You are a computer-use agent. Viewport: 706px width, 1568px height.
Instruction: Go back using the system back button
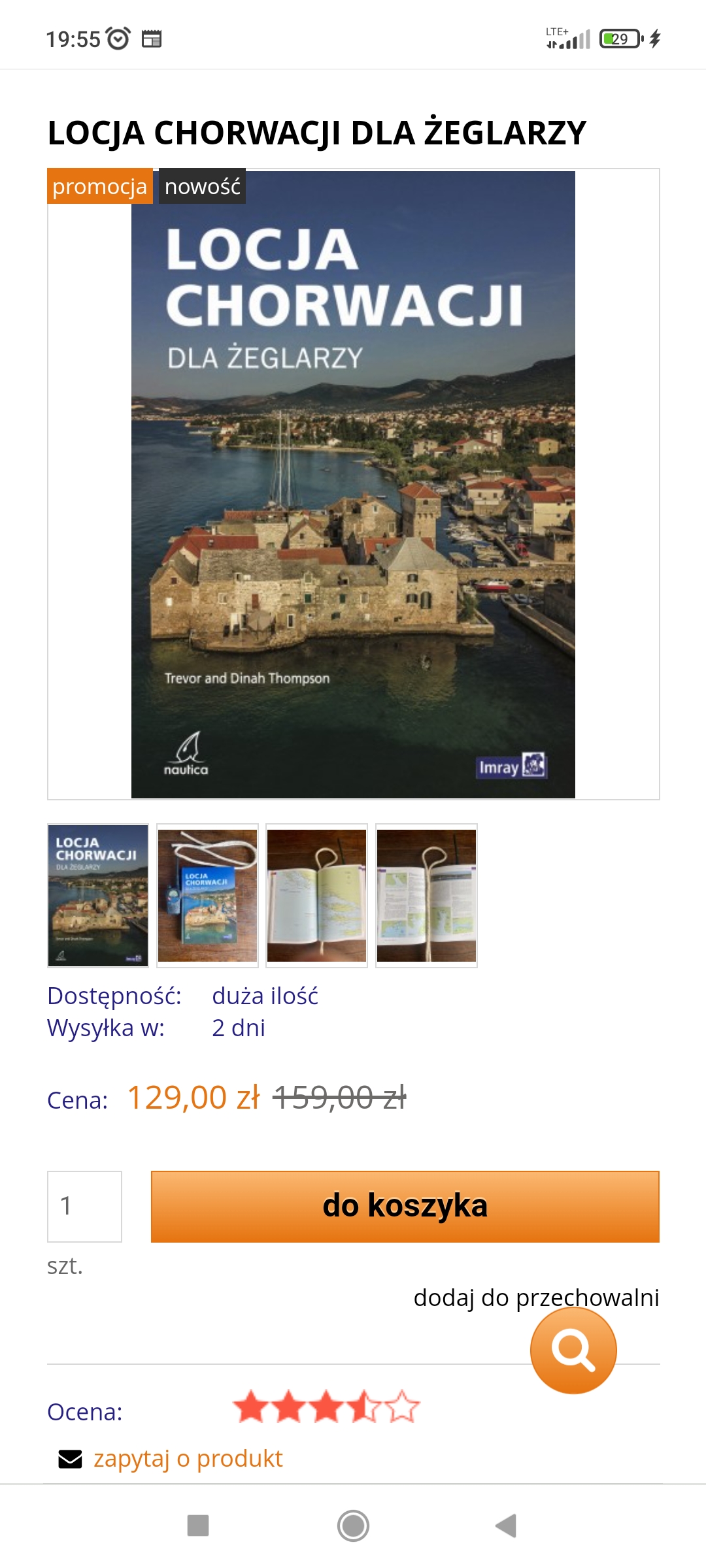pos(506,1526)
